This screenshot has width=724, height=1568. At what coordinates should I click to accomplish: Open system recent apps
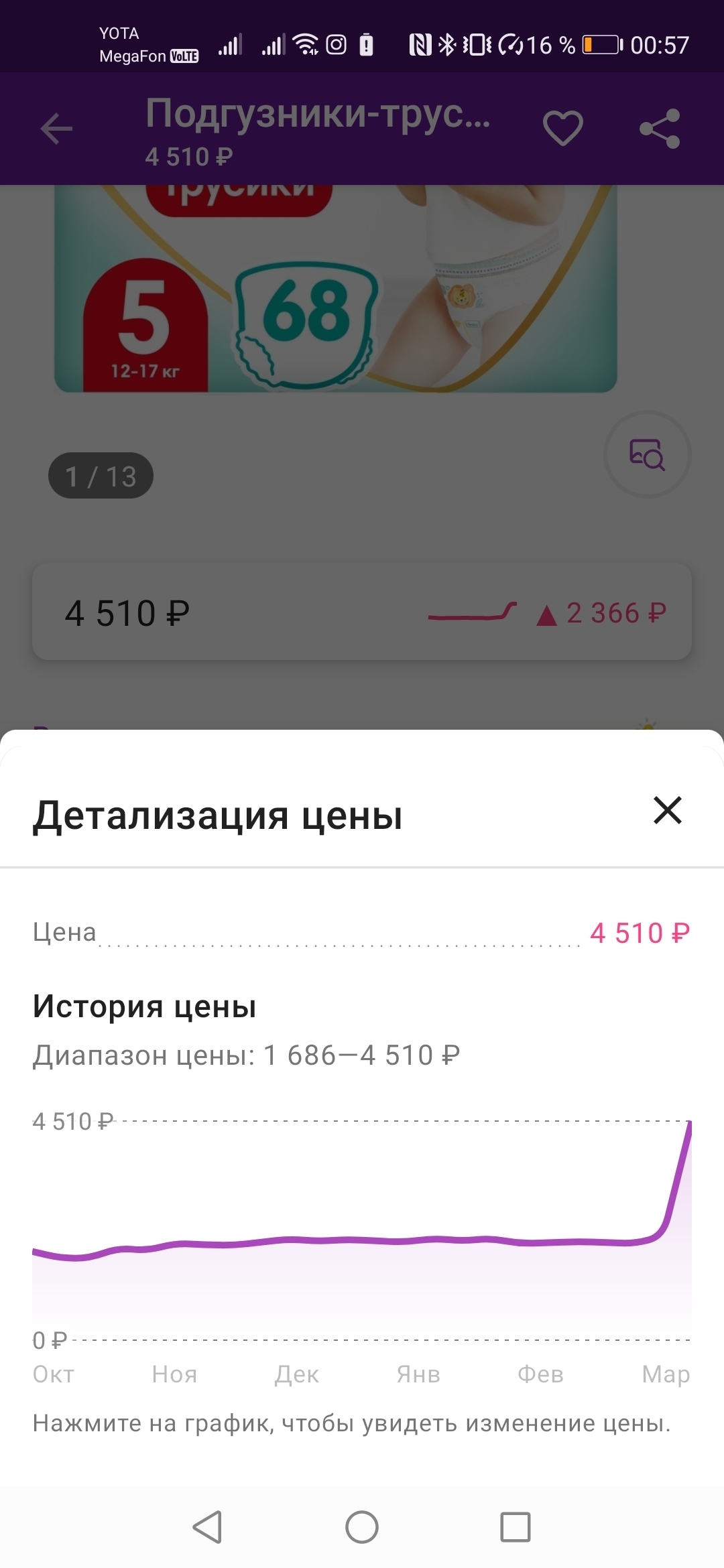click(x=515, y=1527)
